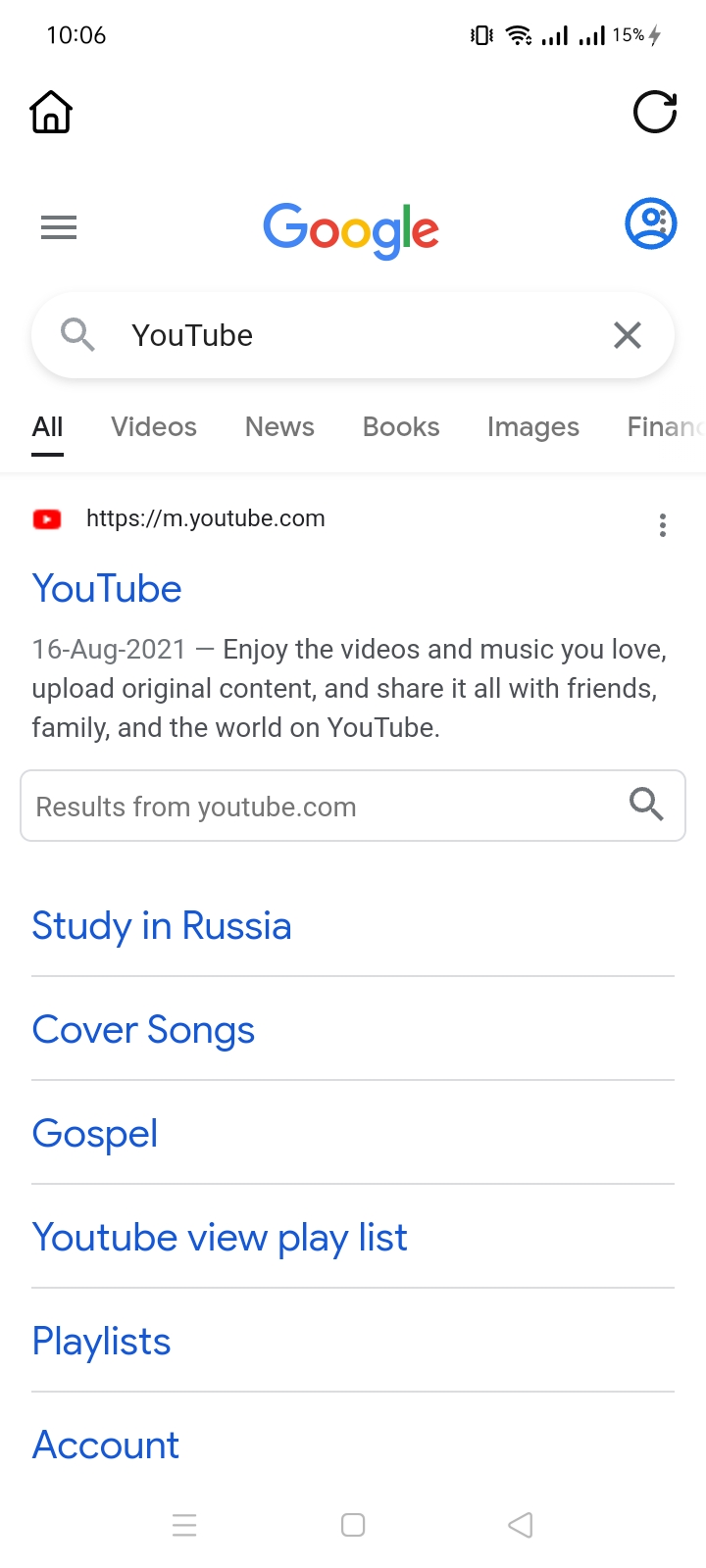Viewport: 706px width, 1568px height.
Task: Open the Account link
Action: (x=106, y=1445)
